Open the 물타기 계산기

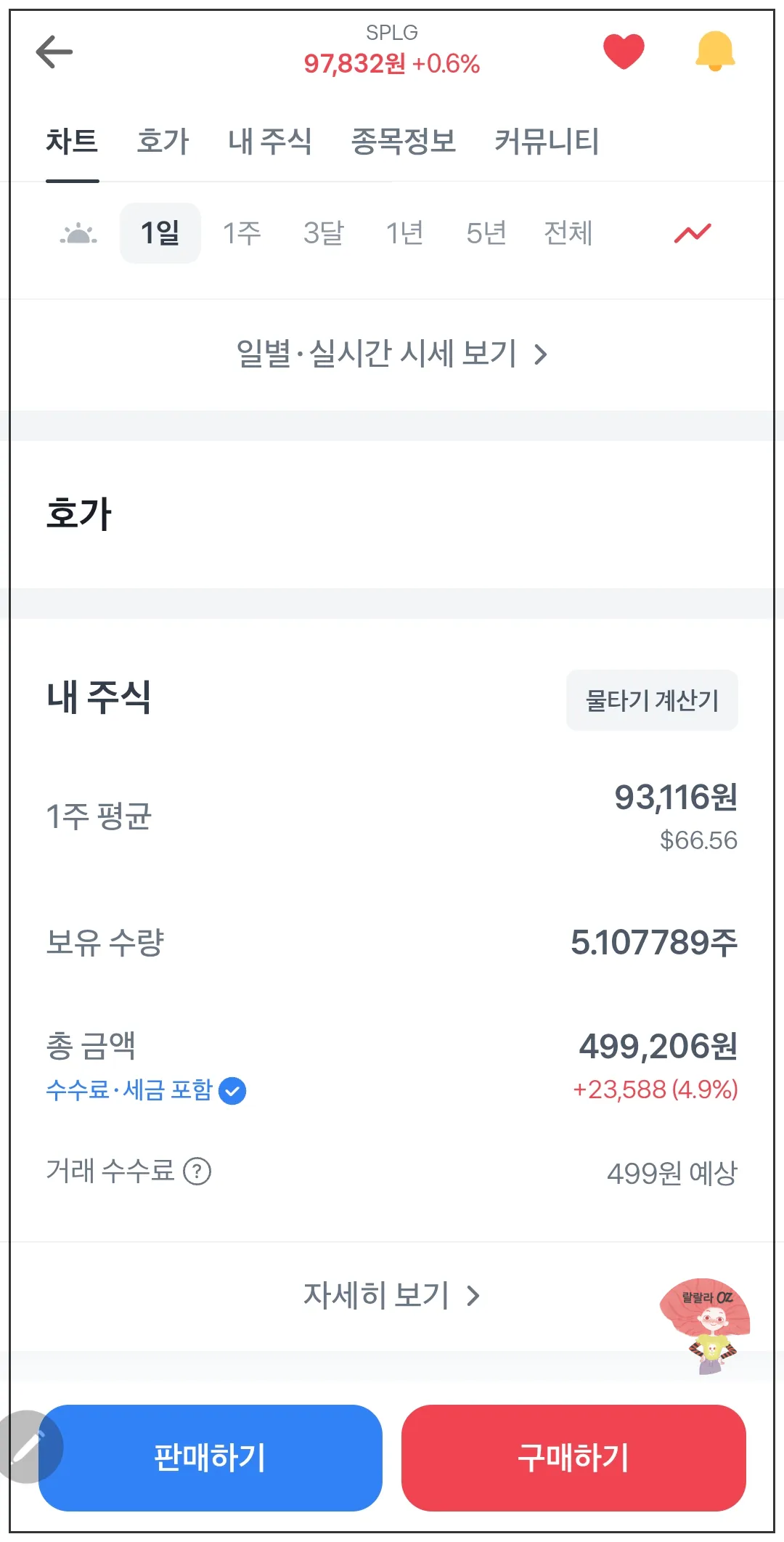(651, 699)
